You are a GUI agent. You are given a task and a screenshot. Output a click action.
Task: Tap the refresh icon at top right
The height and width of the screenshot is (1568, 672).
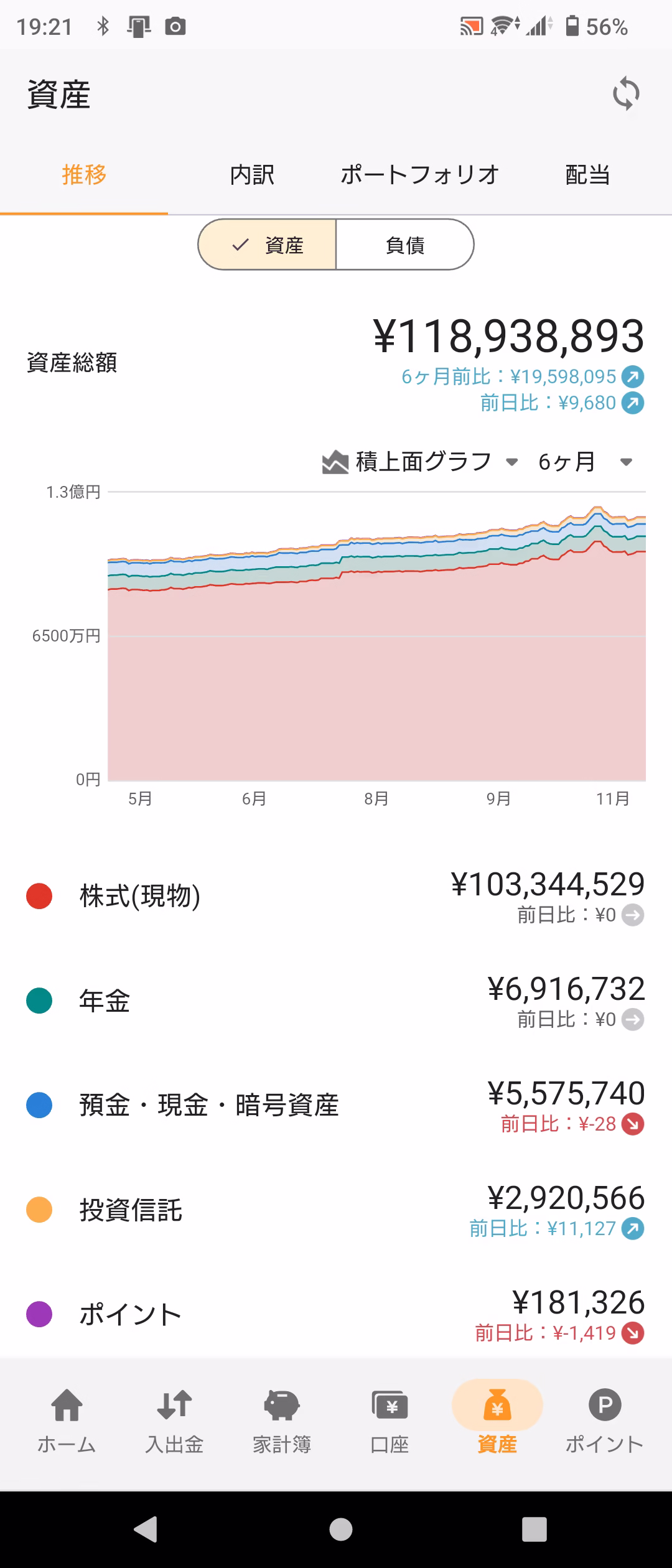click(x=627, y=95)
